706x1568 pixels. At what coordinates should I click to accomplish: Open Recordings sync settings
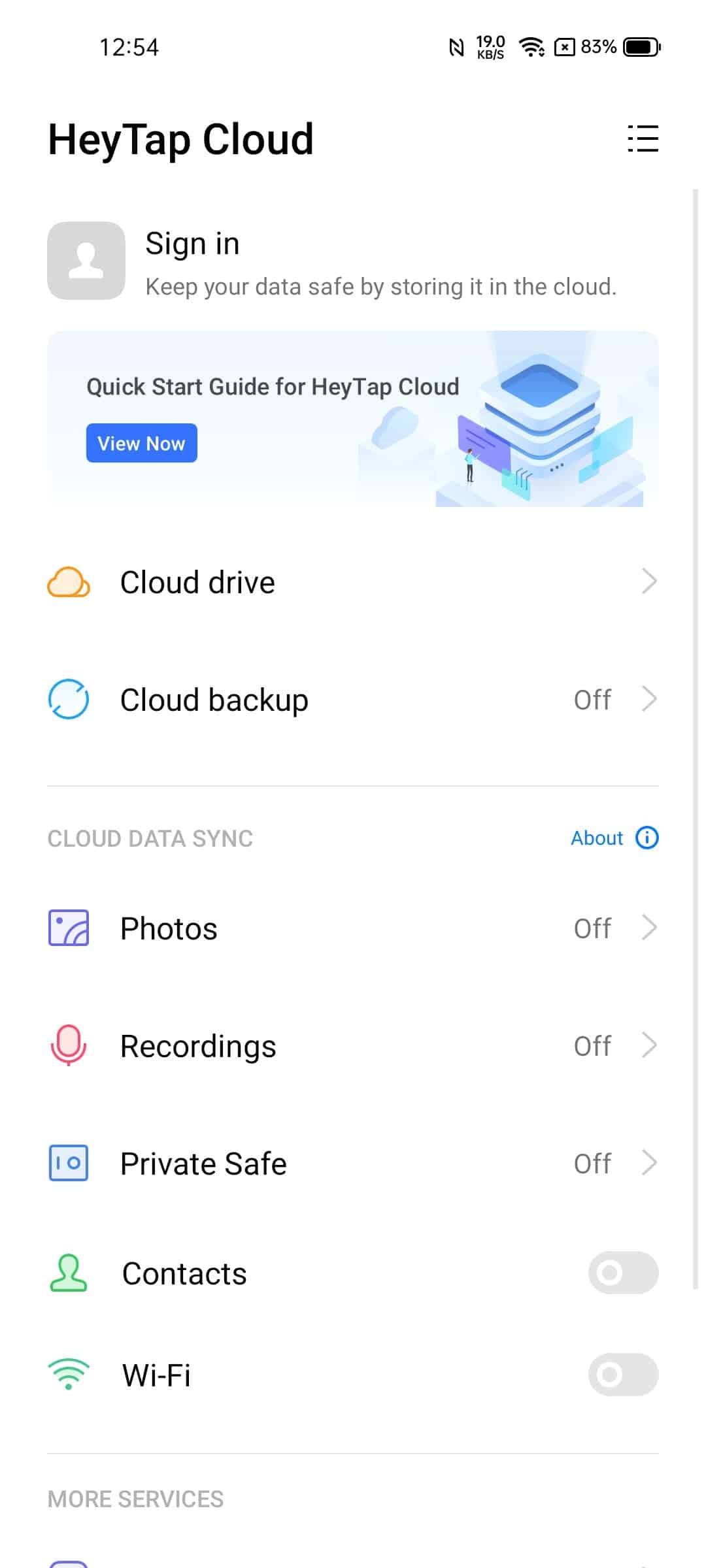pos(353,1045)
